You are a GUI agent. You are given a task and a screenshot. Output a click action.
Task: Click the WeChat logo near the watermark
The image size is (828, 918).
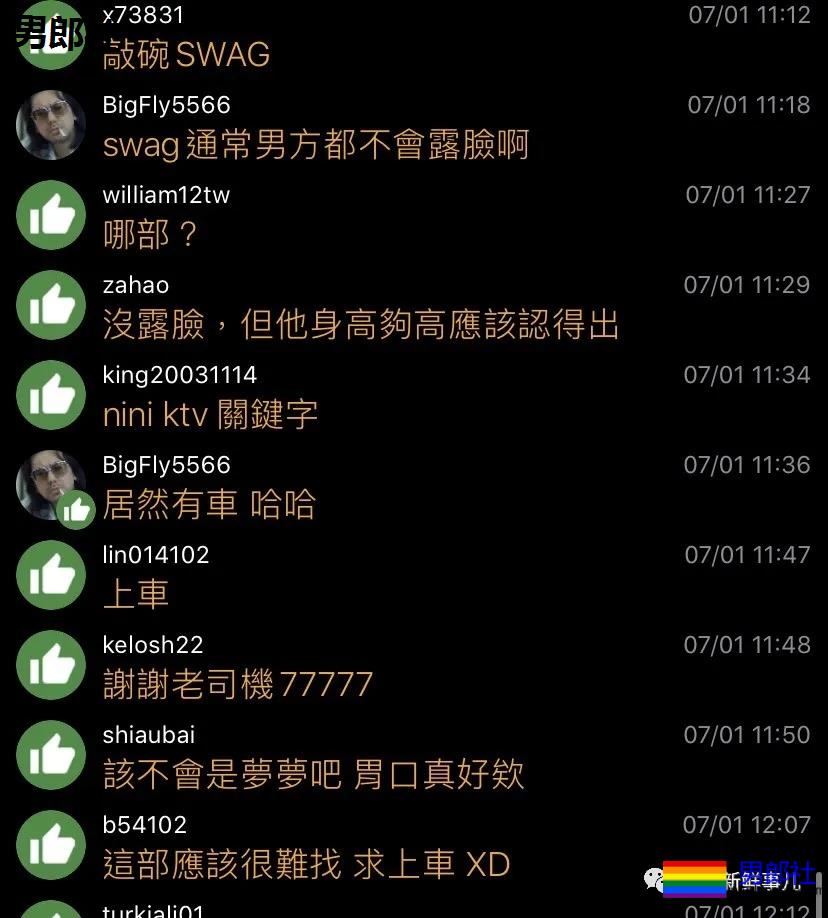(655, 880)
